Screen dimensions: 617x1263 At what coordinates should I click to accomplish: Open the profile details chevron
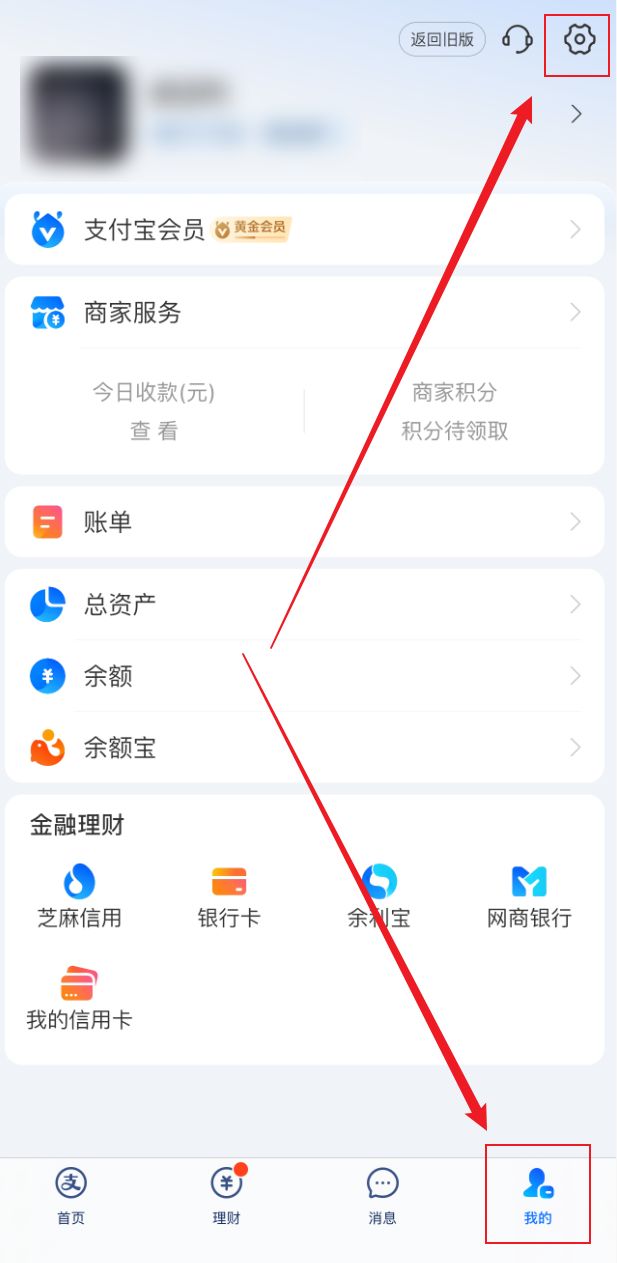click(x=576, y=114)
